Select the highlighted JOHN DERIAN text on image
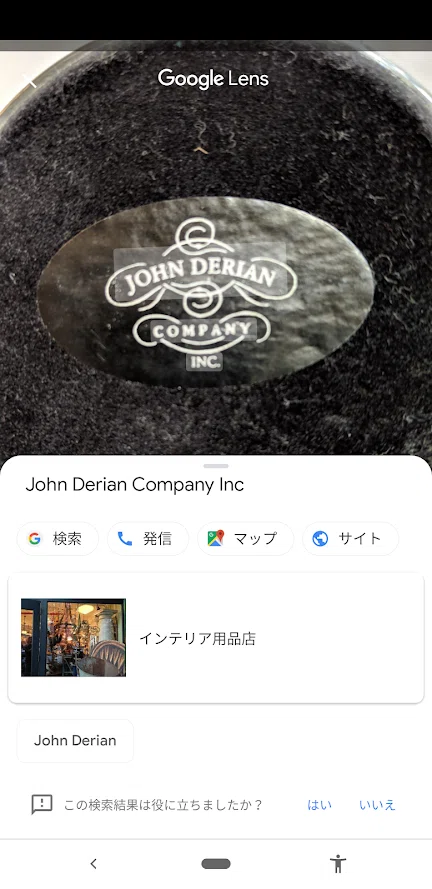This screenshot has width=432, height=889. tap(200, 271)
